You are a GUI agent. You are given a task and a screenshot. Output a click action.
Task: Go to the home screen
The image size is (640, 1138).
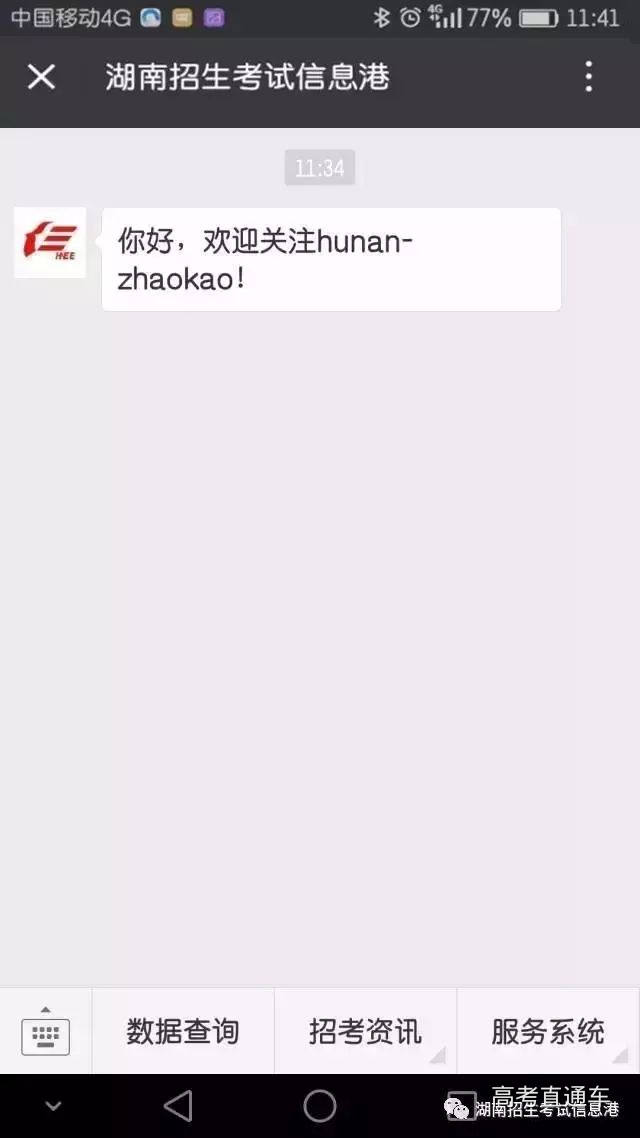pos(320,1105)
